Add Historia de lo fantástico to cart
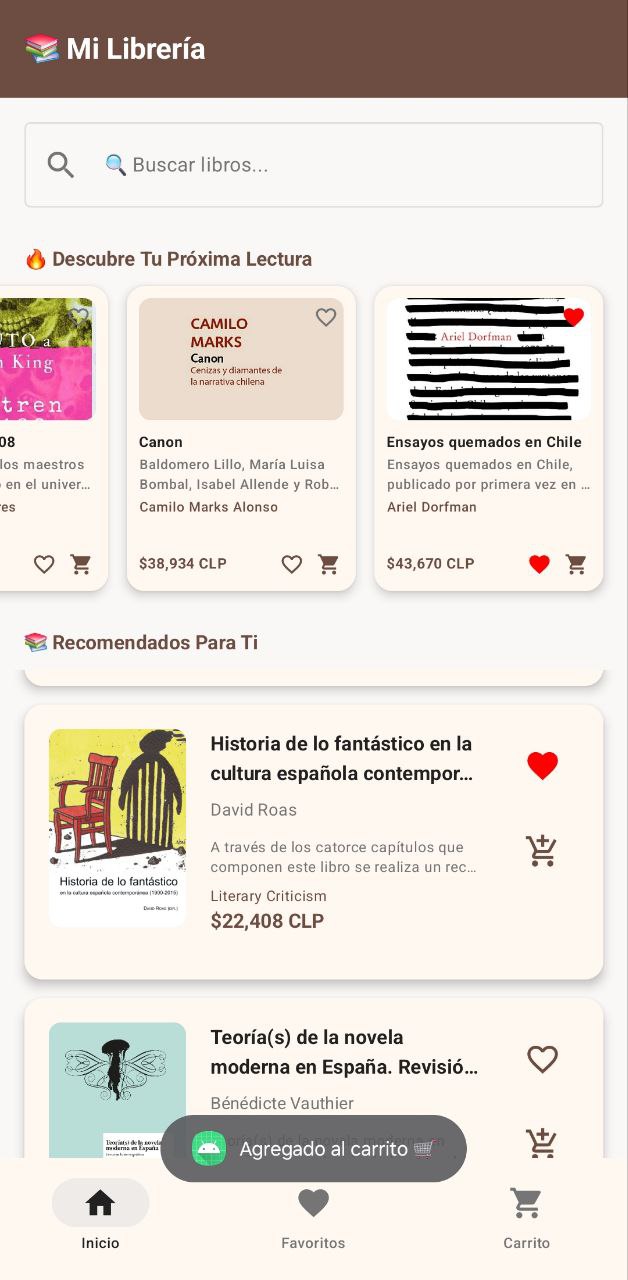 (542, 851)
